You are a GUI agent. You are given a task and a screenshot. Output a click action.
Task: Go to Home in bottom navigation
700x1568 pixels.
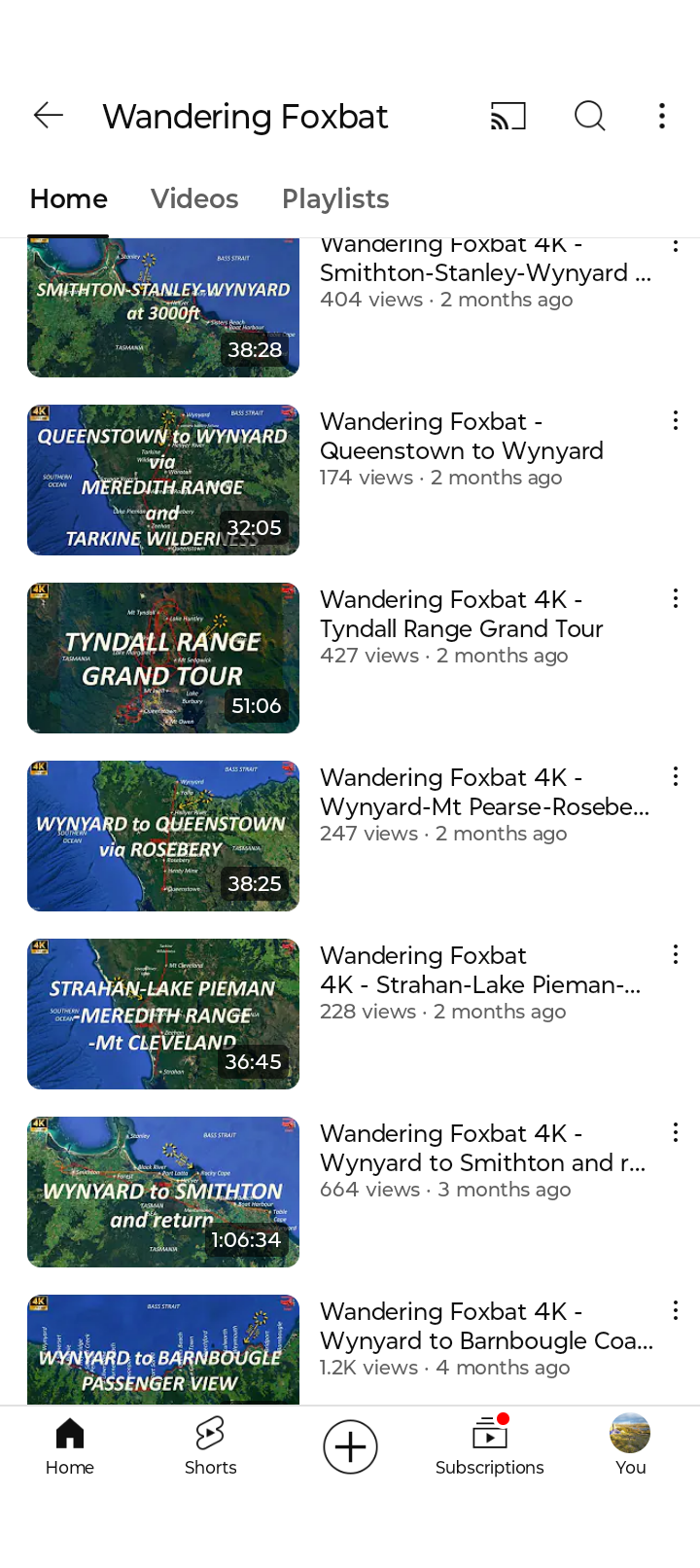click(x=70, y=1446)
